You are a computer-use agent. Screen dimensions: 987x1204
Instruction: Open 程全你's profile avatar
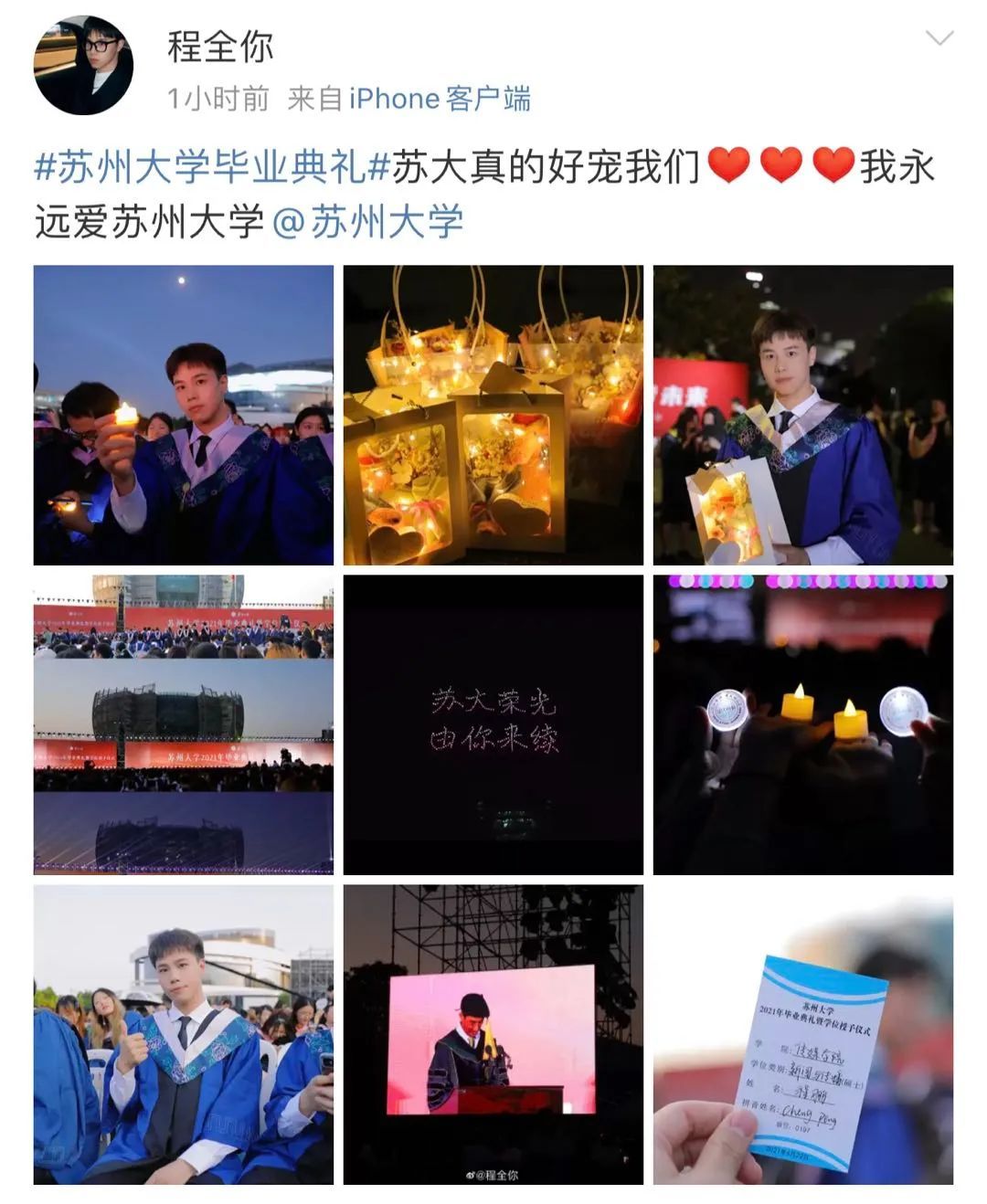83,66
